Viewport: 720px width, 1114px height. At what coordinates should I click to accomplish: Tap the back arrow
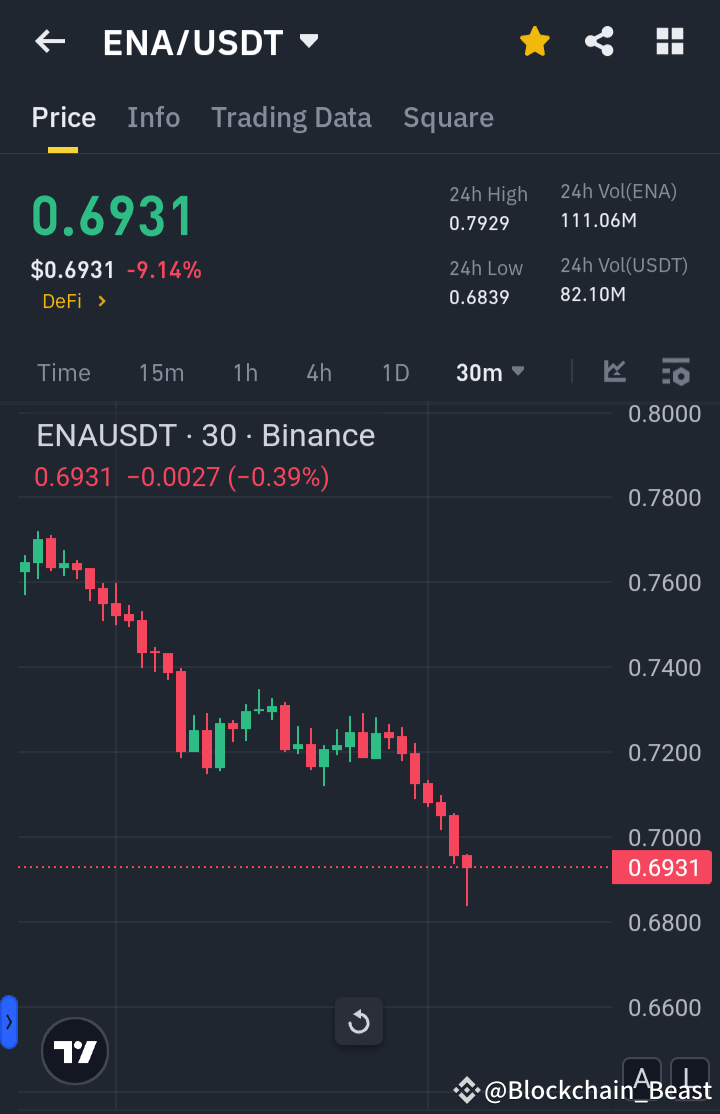50,41
